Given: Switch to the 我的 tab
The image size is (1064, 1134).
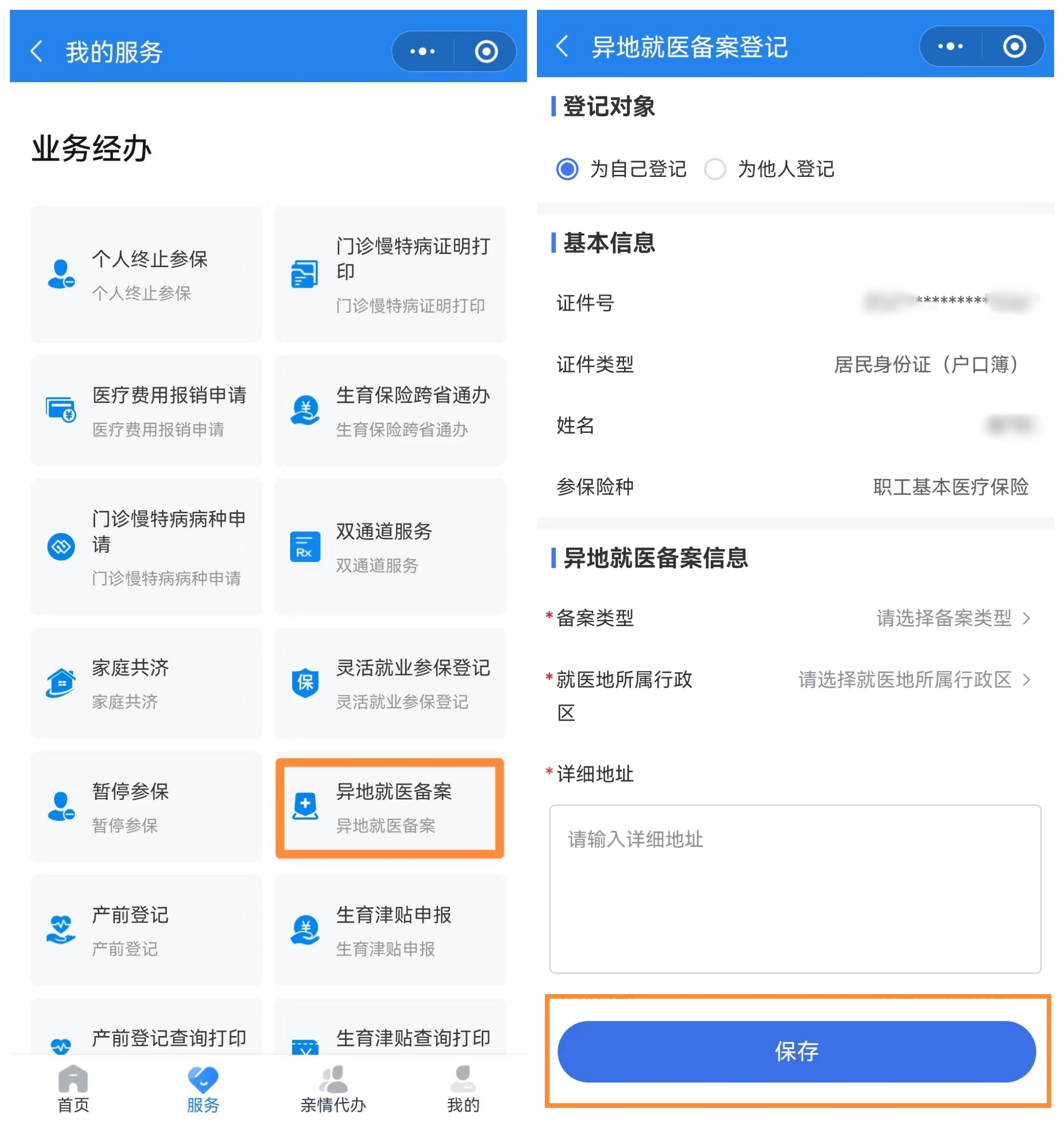Looking at the screenshot, I should pyautogui.click(x=463, y=1090).
